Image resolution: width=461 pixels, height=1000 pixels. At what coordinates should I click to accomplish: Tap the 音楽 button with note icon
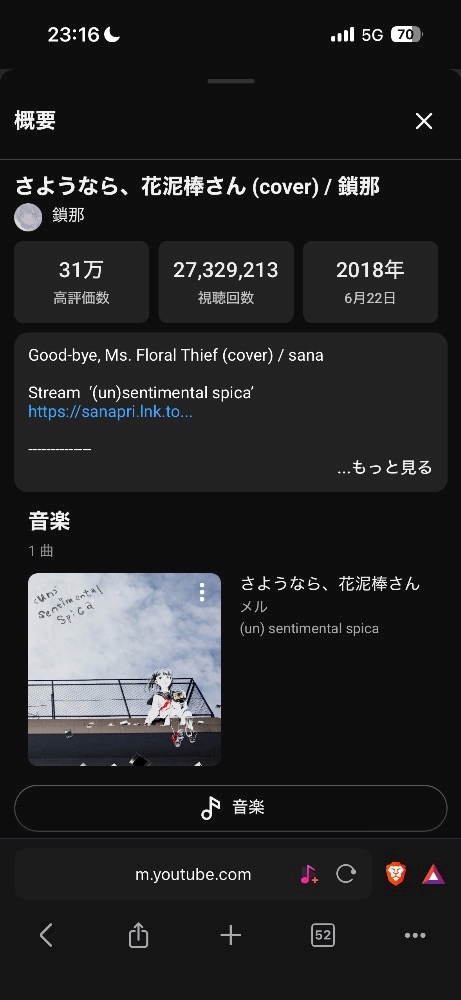point(230,808)
